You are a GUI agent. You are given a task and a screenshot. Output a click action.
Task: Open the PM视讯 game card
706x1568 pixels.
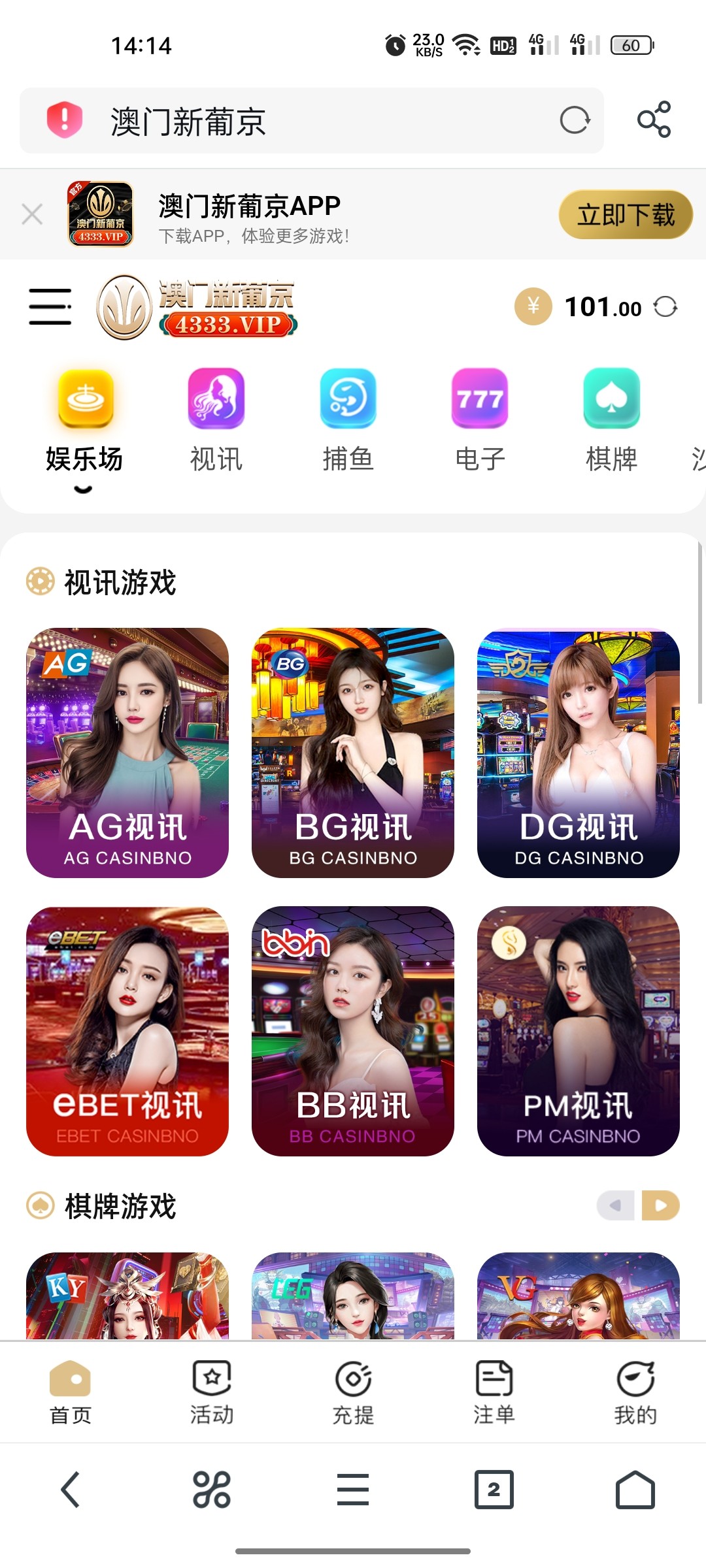579,1031
